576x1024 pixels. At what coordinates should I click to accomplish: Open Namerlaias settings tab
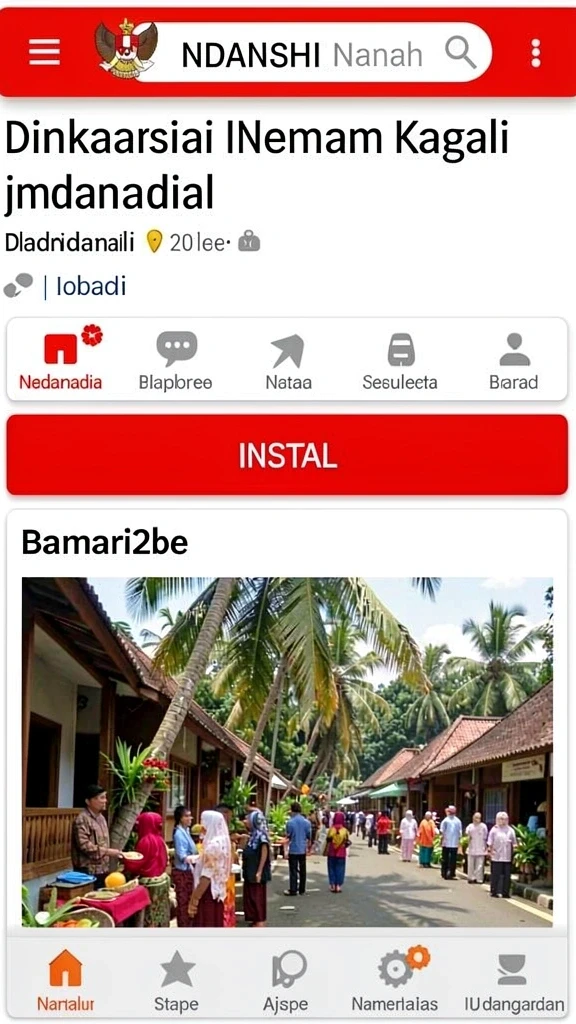click(x=395, y=979)
